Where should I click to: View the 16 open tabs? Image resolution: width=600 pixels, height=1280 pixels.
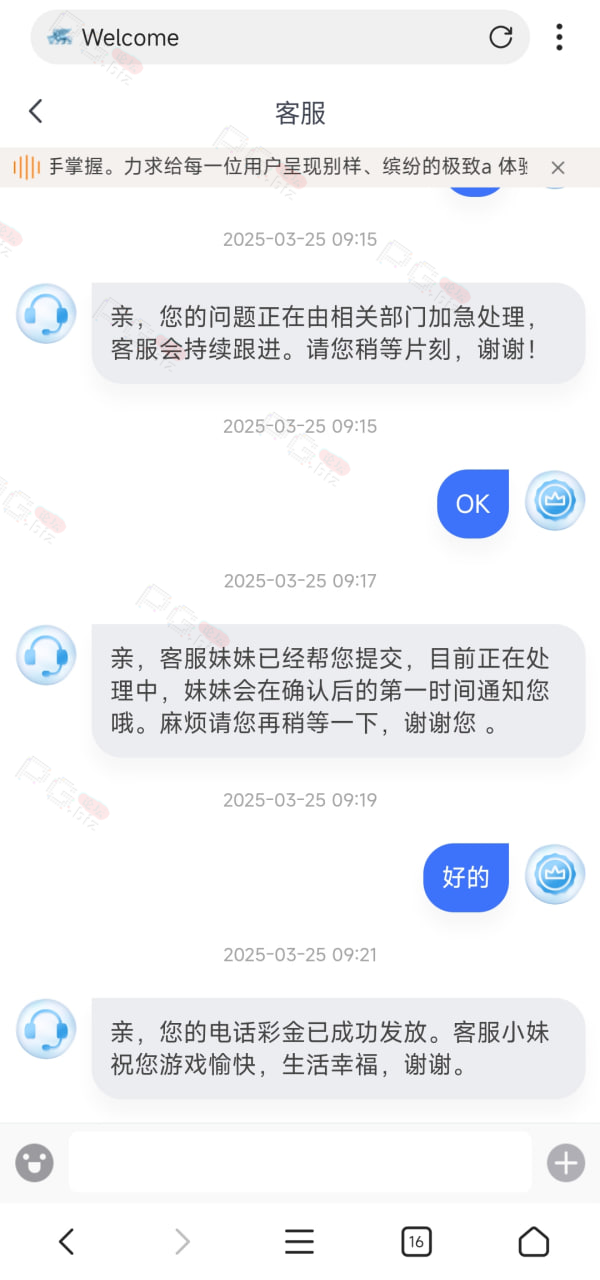(x=416, y=1241)
